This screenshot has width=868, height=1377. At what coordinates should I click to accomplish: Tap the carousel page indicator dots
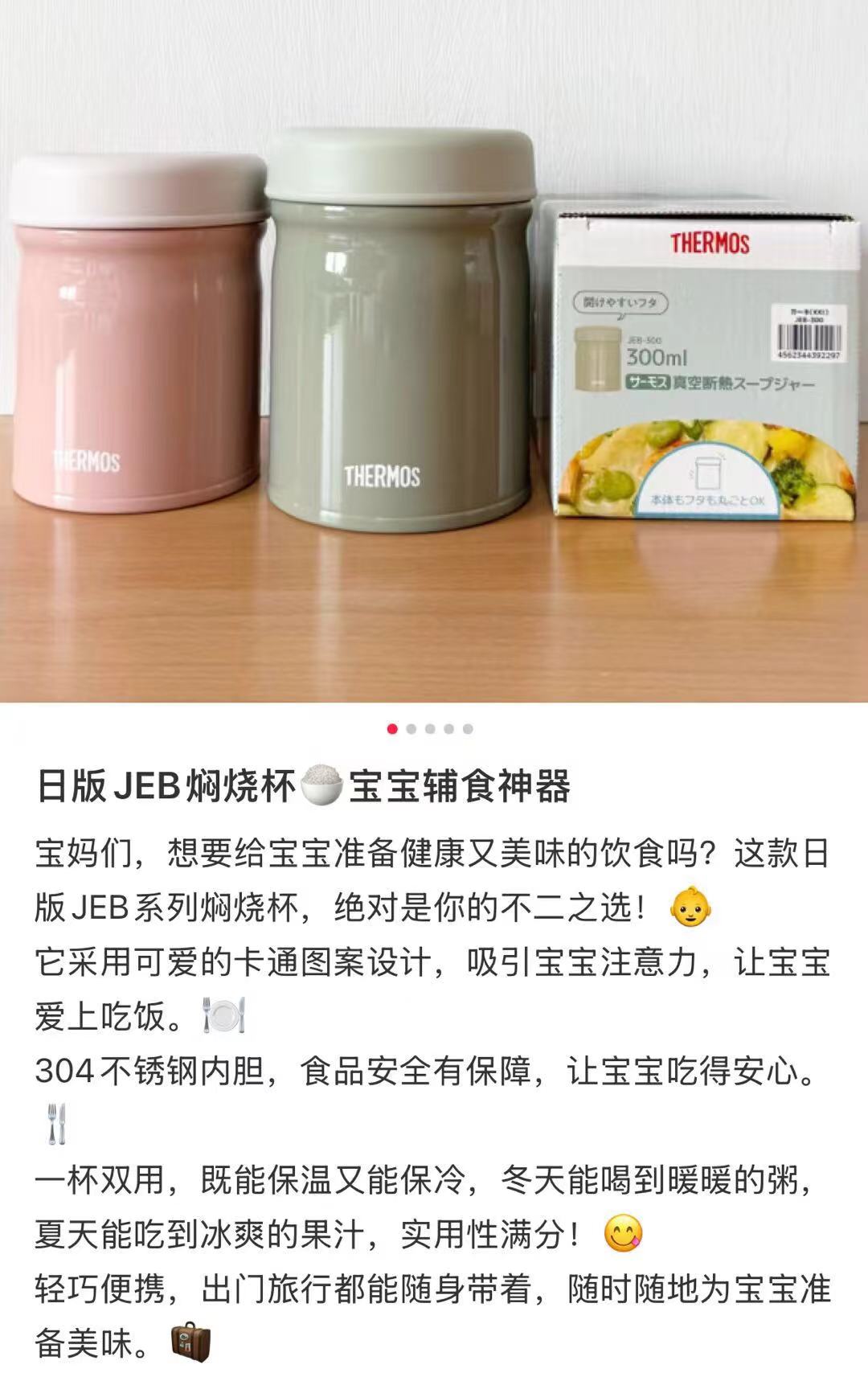coord(430,729)
